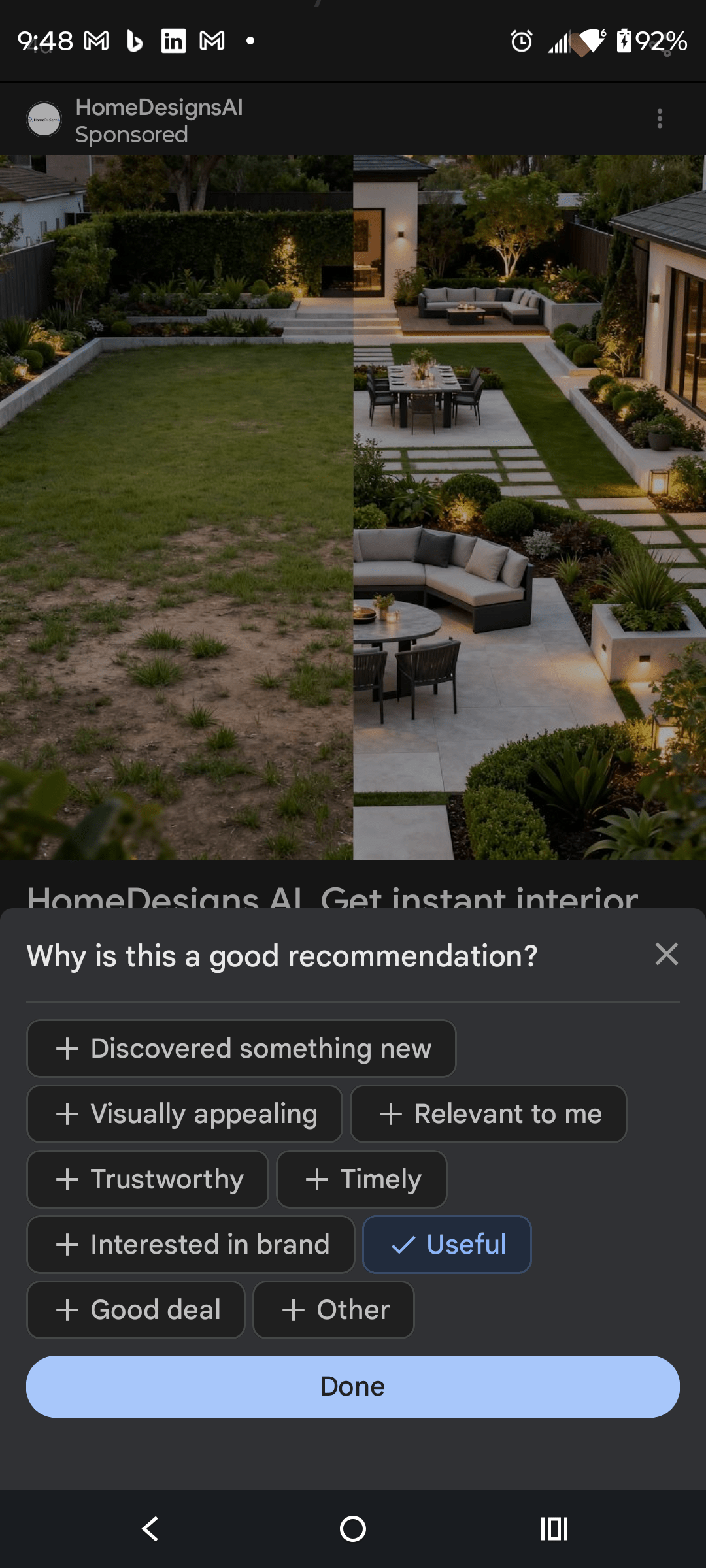The width and height of the screenshot is (706, 1568).
Task: Deselect the Useful chip
Action: (x=447, y=1245)
